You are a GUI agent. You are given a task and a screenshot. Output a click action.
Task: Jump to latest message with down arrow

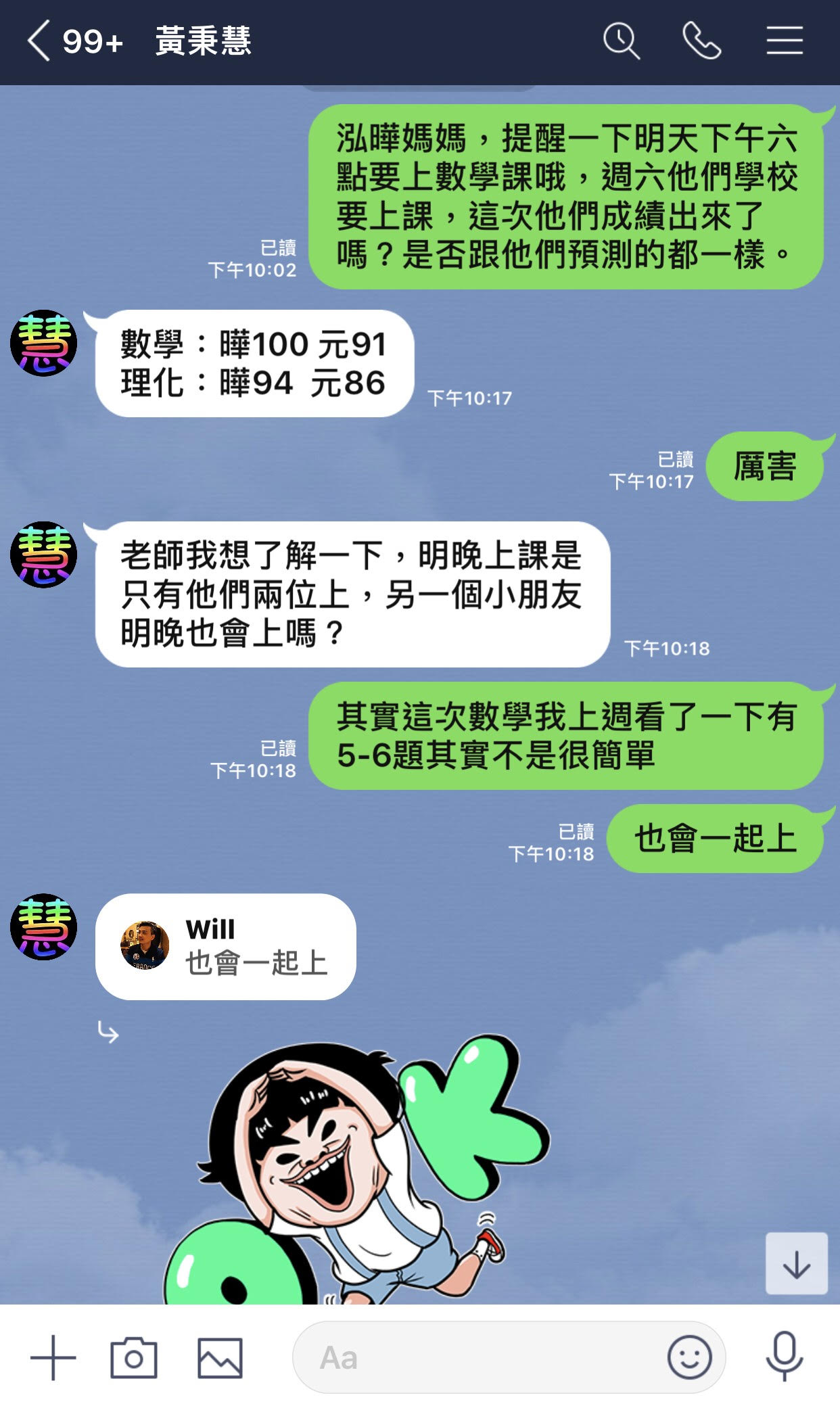[x=796, y=1263]
